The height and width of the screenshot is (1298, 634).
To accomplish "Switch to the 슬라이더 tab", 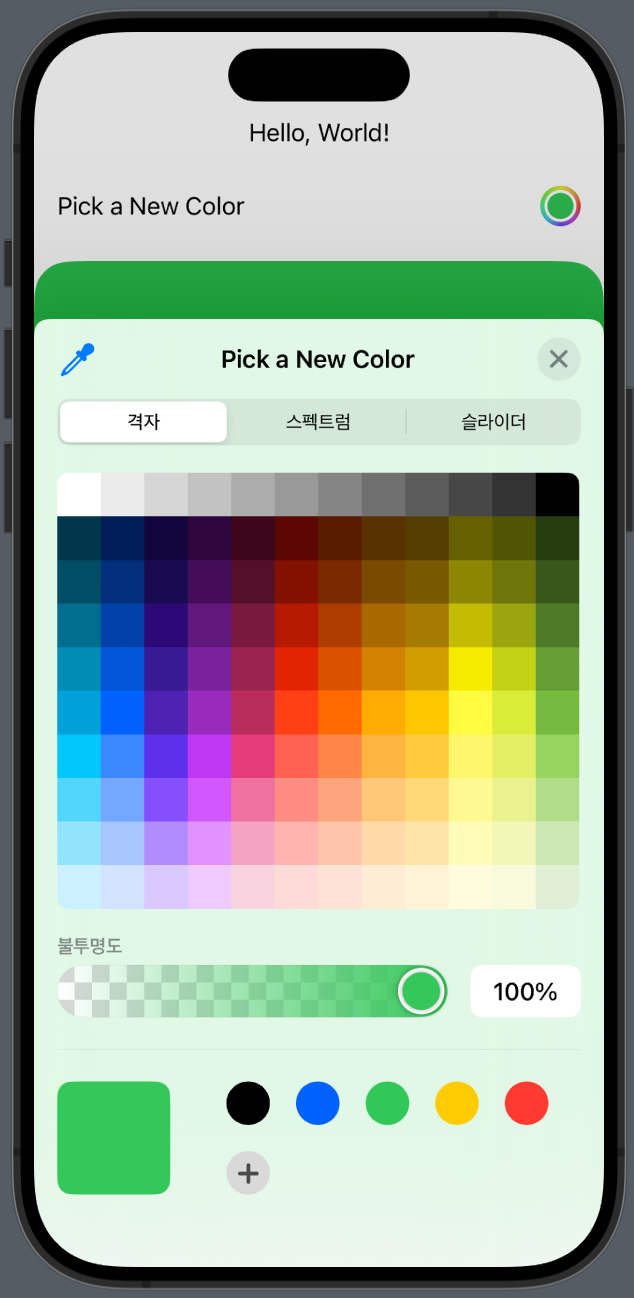I will coord(493,422).
